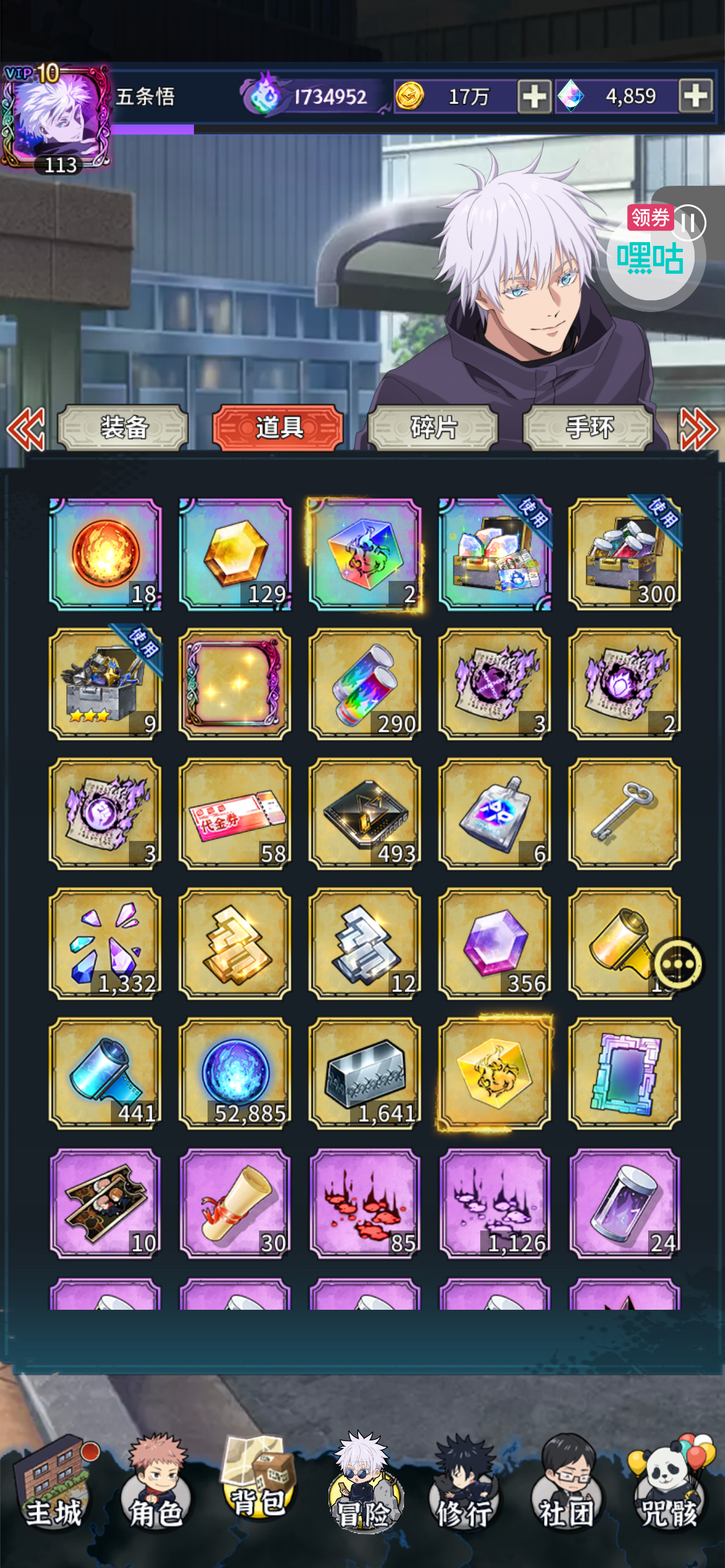Screen dimensions: 725x1568
Task: Go to 主城 in bottom navigation
Action: click(x=54, y=1485)
